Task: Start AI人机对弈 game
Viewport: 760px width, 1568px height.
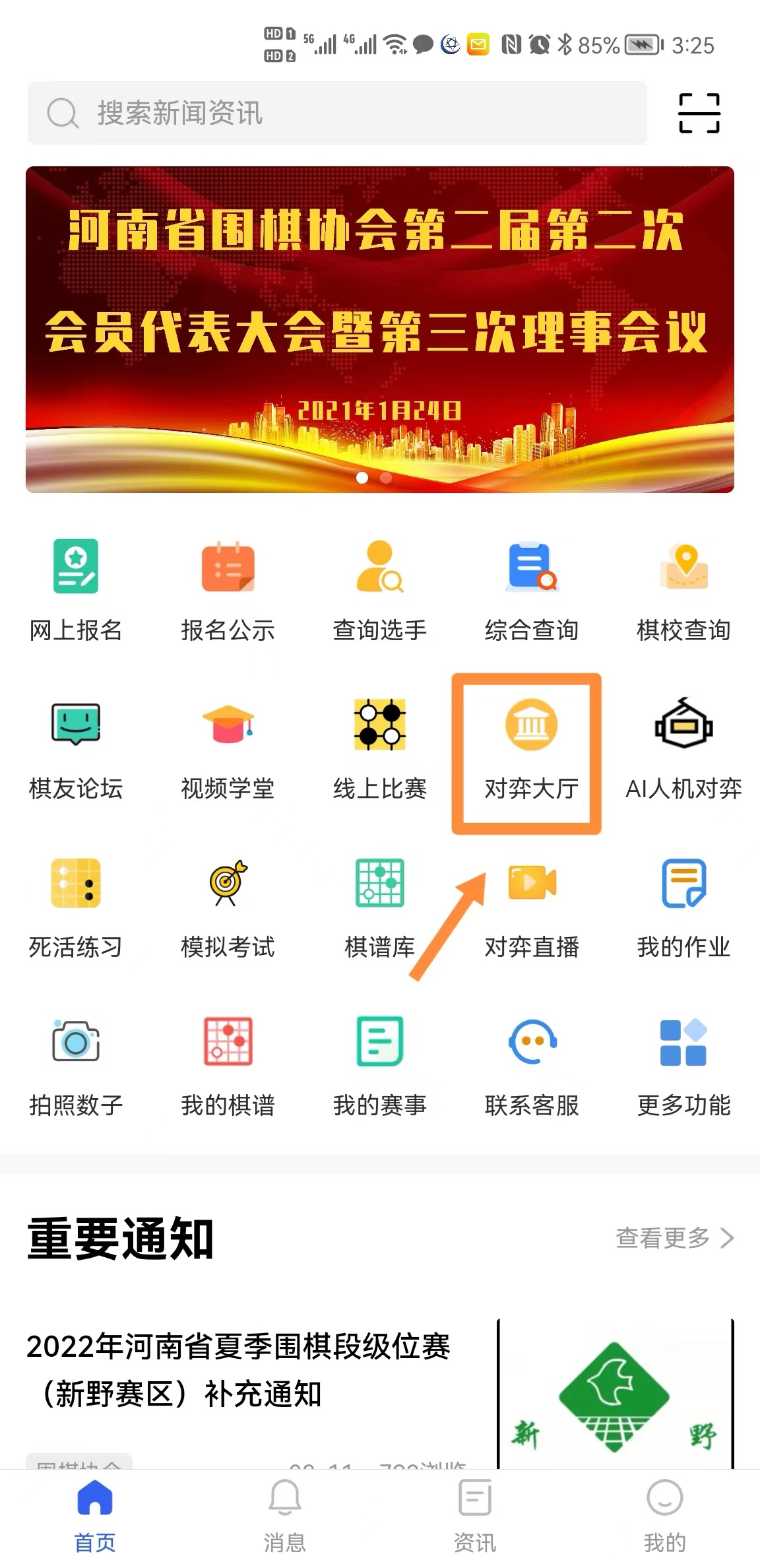Action: click(683, 749)
